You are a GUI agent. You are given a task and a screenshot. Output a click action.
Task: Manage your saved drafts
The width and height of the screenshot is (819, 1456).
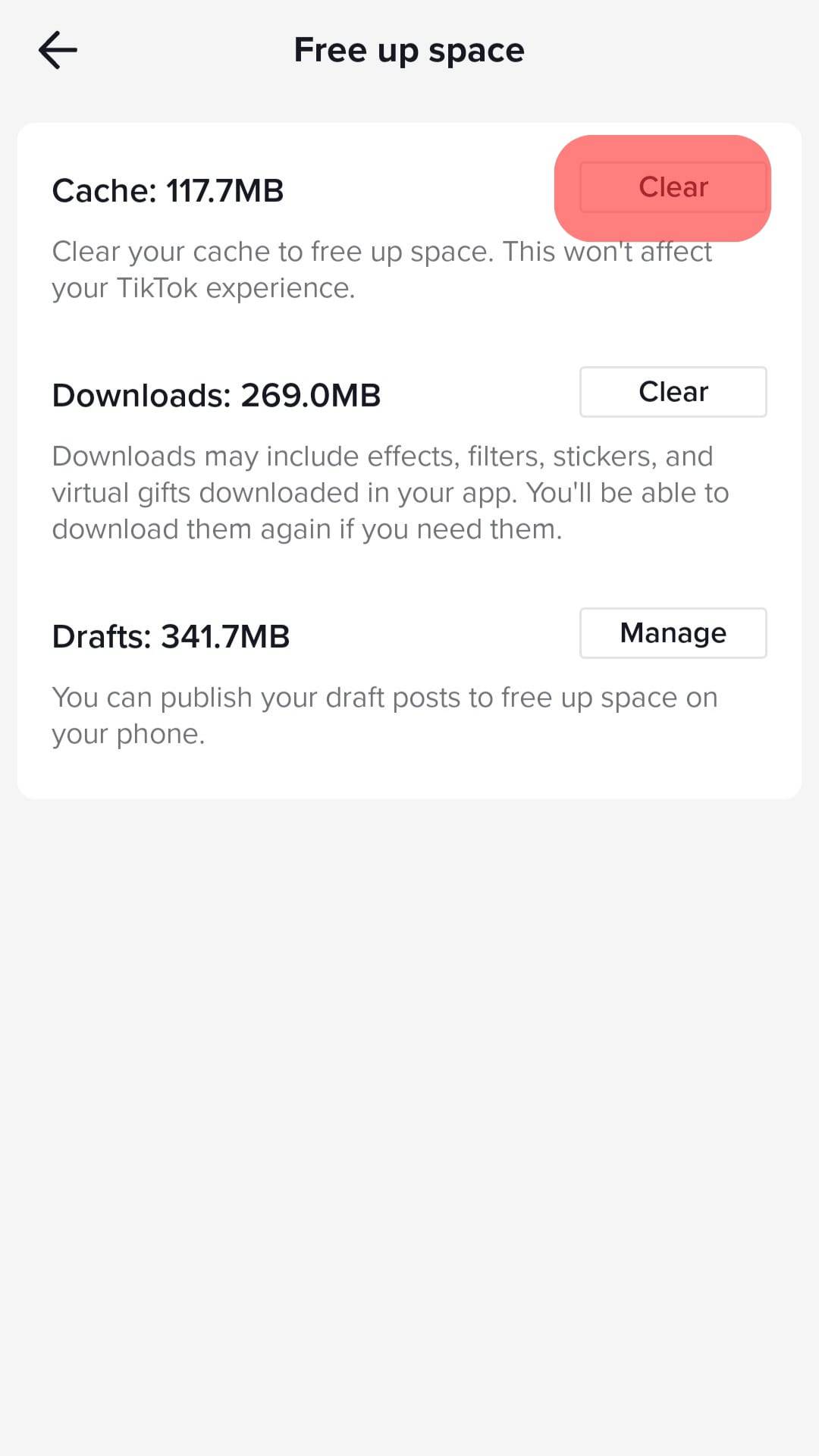673,633
